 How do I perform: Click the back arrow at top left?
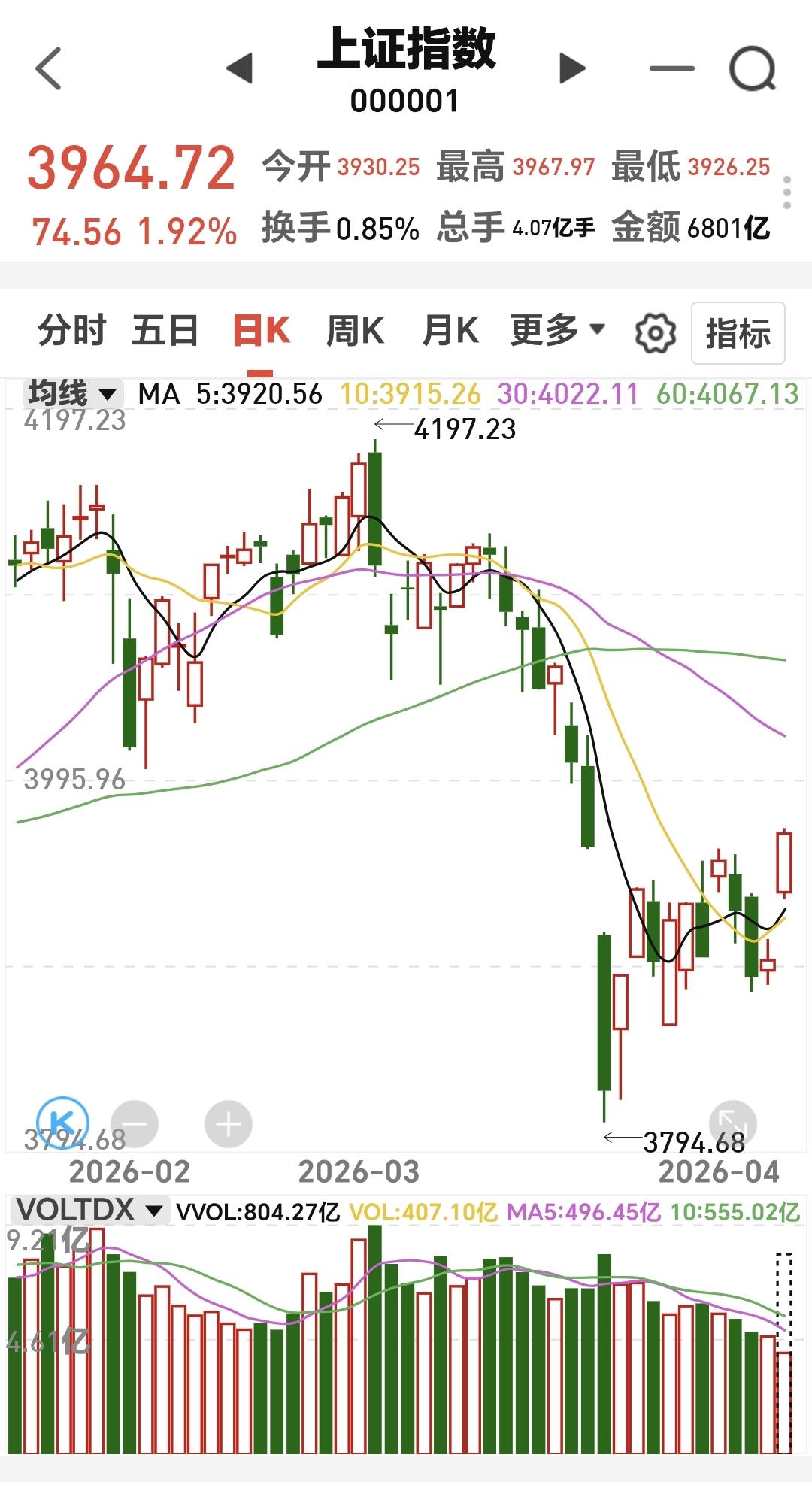(x=47, y=66)
